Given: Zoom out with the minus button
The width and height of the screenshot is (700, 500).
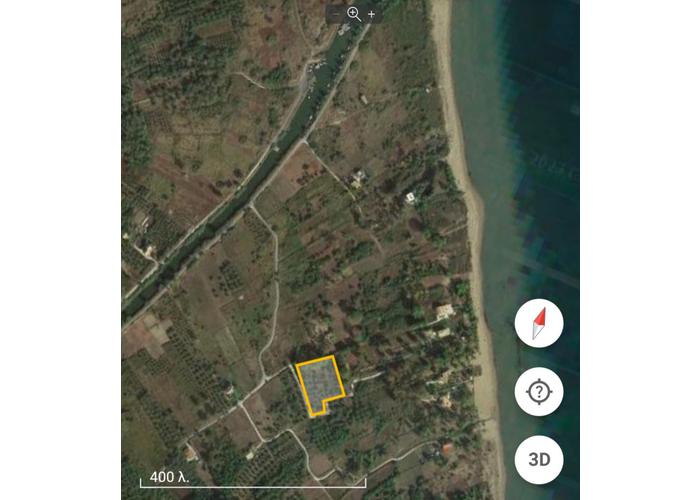Looking at the screenshot, I should (x=334, y=14).
